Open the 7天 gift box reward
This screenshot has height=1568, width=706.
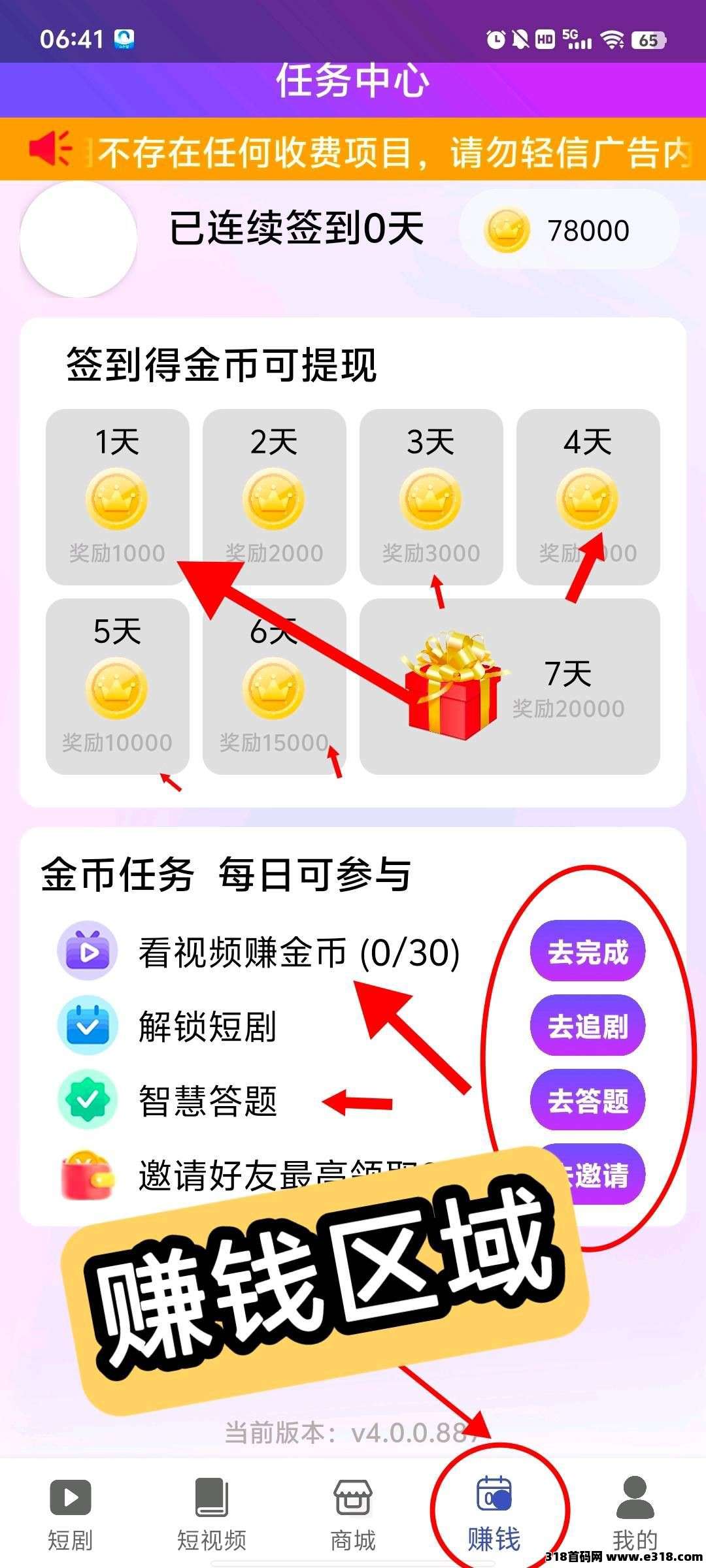[x=509, y=686]
